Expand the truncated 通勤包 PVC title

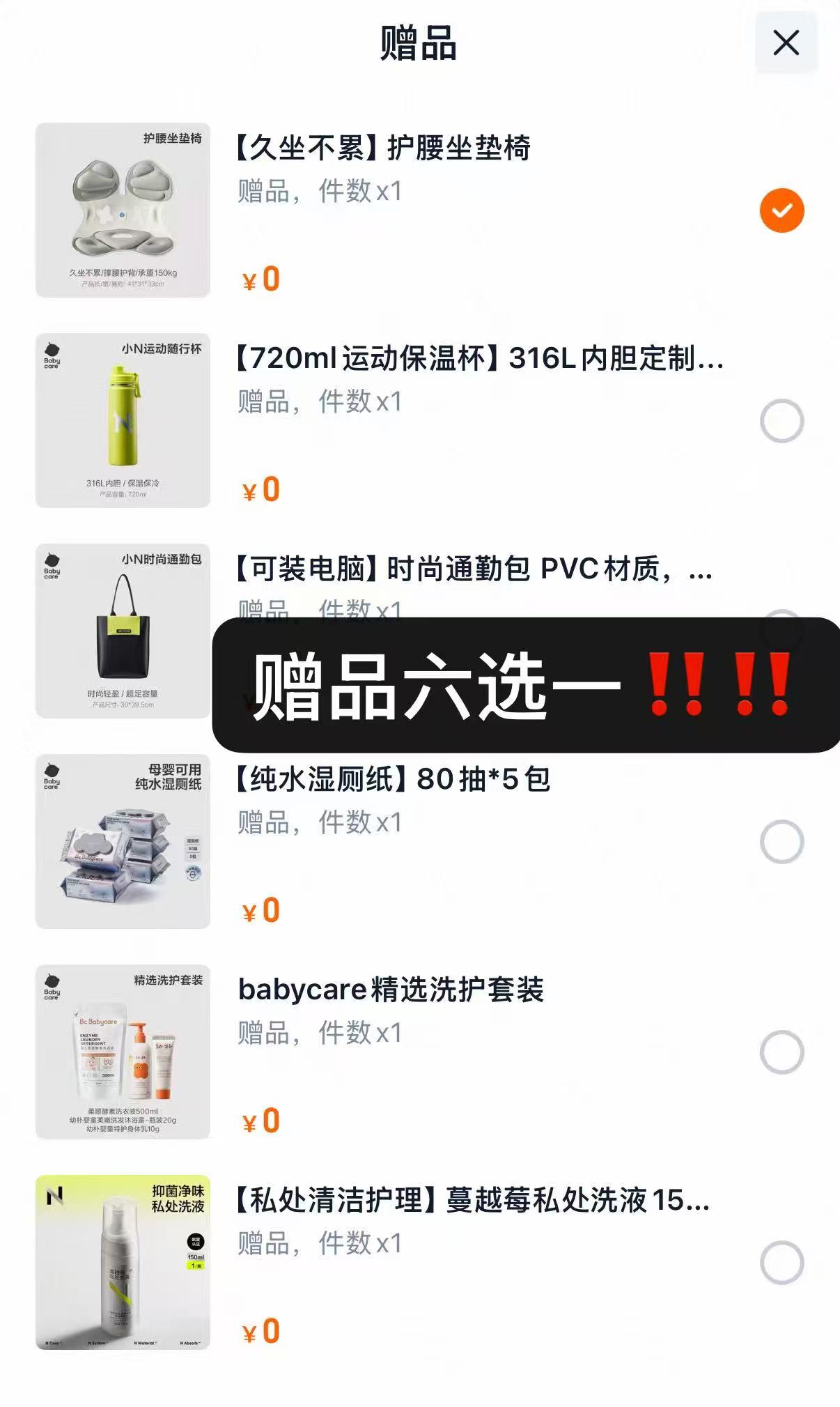474,571
